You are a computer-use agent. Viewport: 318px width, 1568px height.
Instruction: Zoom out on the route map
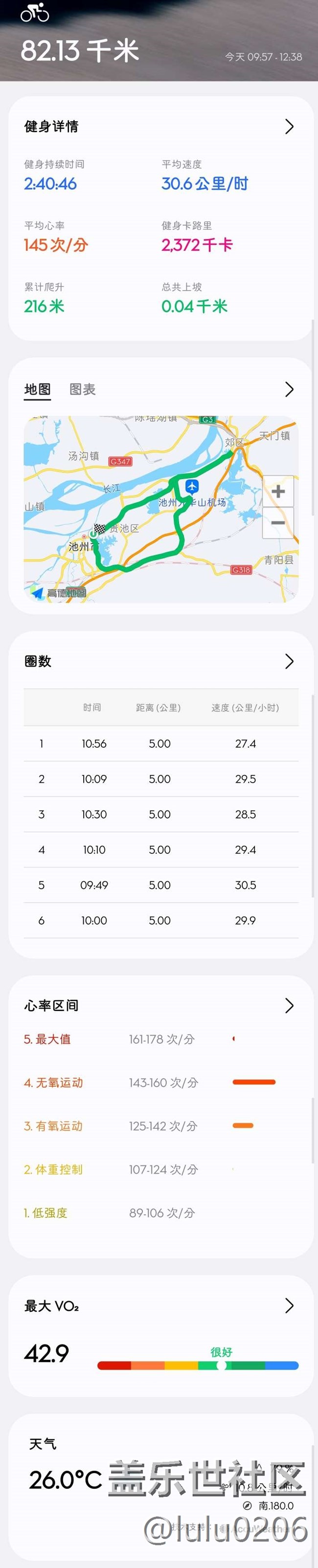click(x=278, y=523)
